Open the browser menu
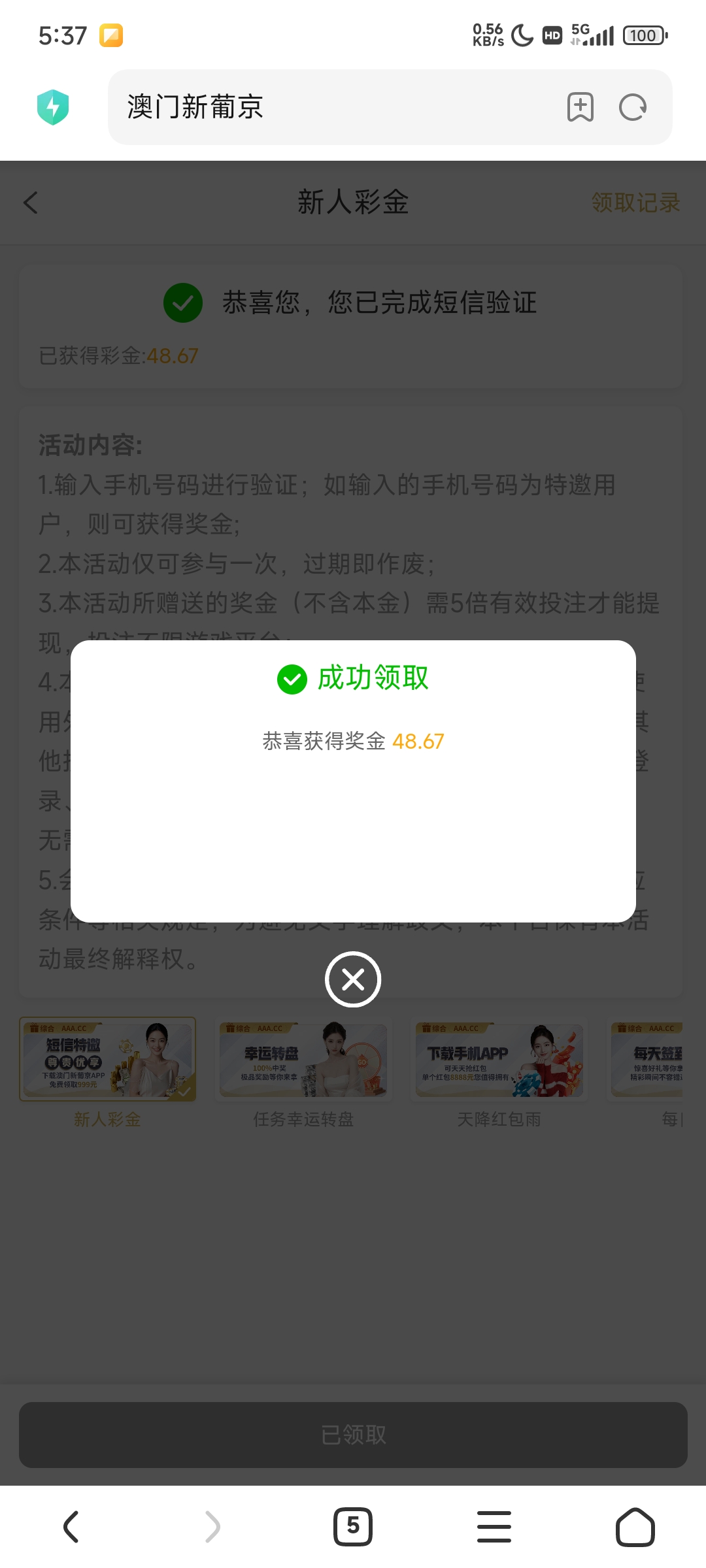Viewport: 706px width, 1568px height. (x=494, y=1527)
